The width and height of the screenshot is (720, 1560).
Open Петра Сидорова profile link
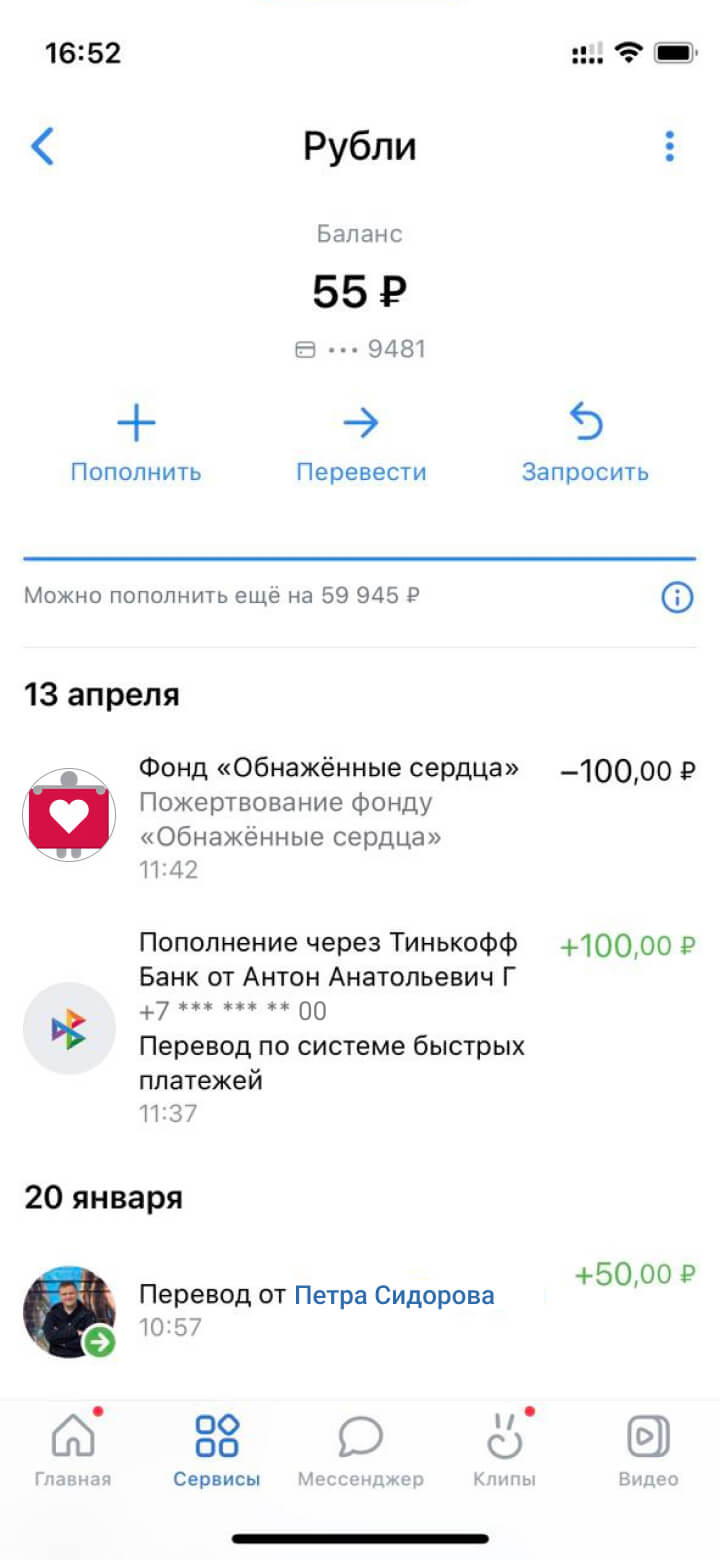coord(394,1296)
